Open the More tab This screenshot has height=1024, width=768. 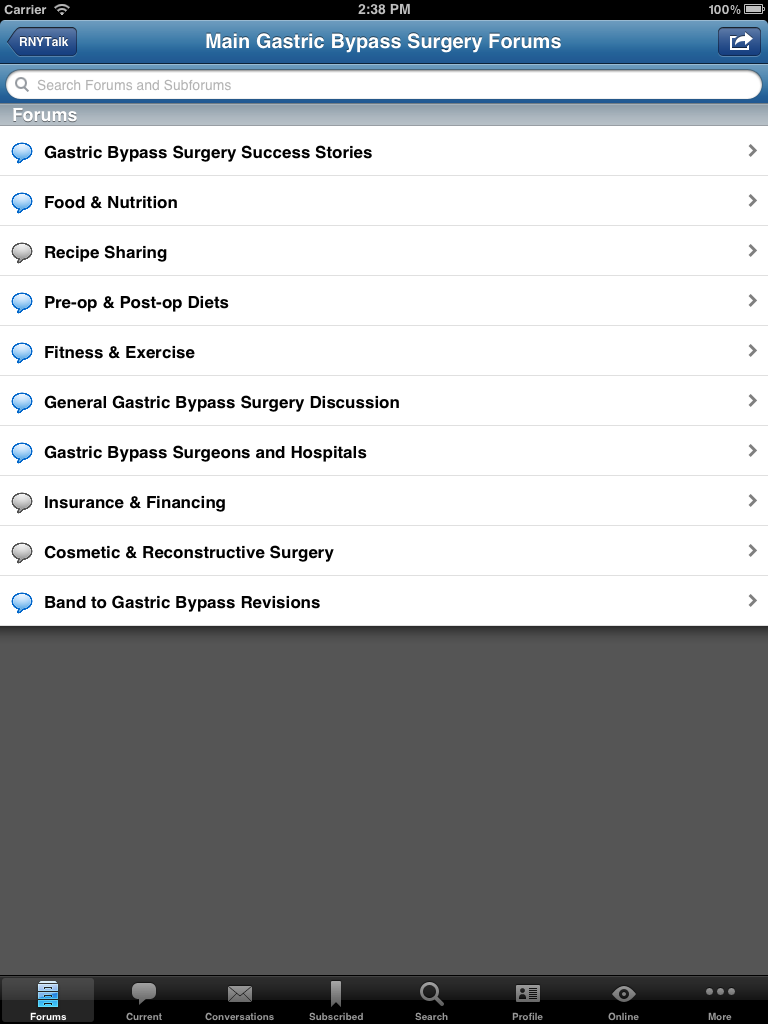click(x=720, y=1000)
